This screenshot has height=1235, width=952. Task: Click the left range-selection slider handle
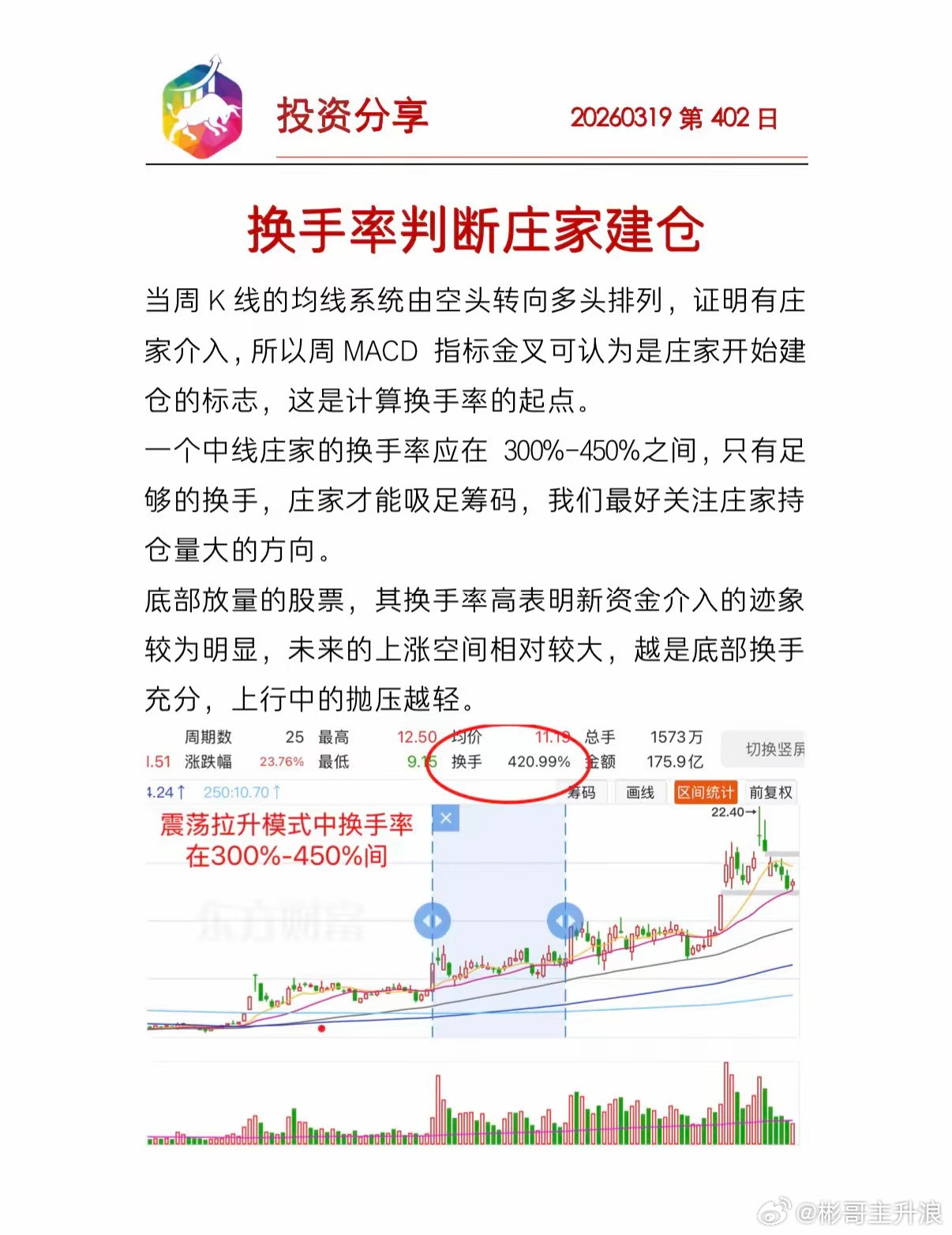click(x=433, y=919)
